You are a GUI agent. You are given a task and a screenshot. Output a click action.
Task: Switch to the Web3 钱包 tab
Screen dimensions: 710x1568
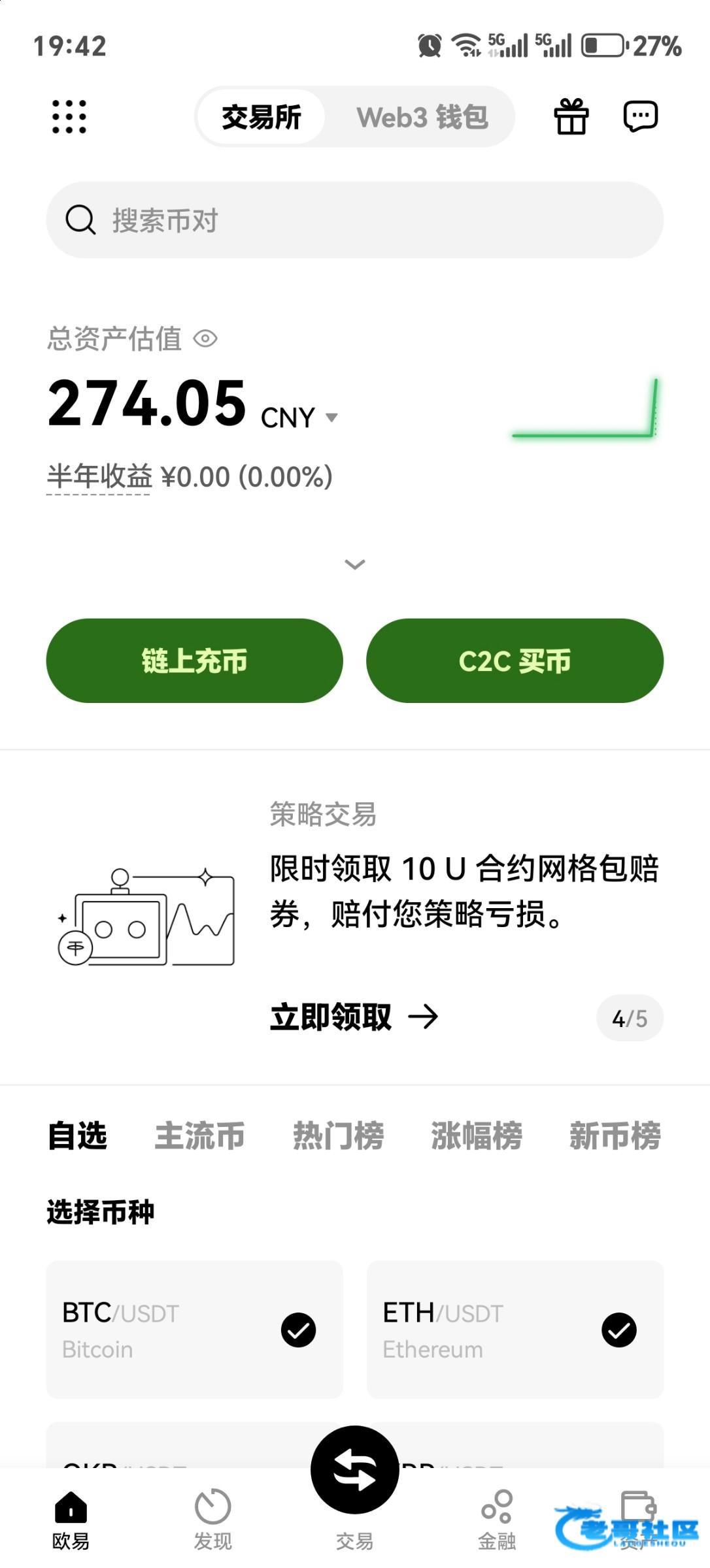[x=422, y=117]
